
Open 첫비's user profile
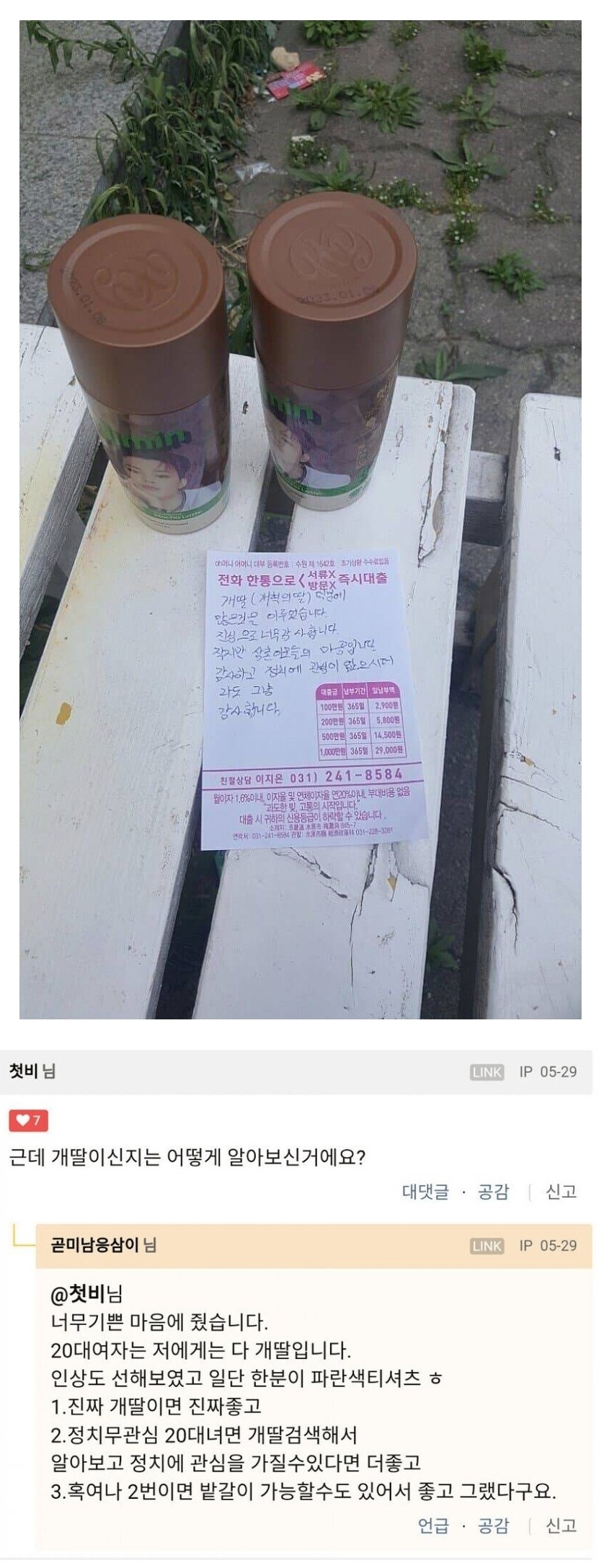[x=24, y=1071]
